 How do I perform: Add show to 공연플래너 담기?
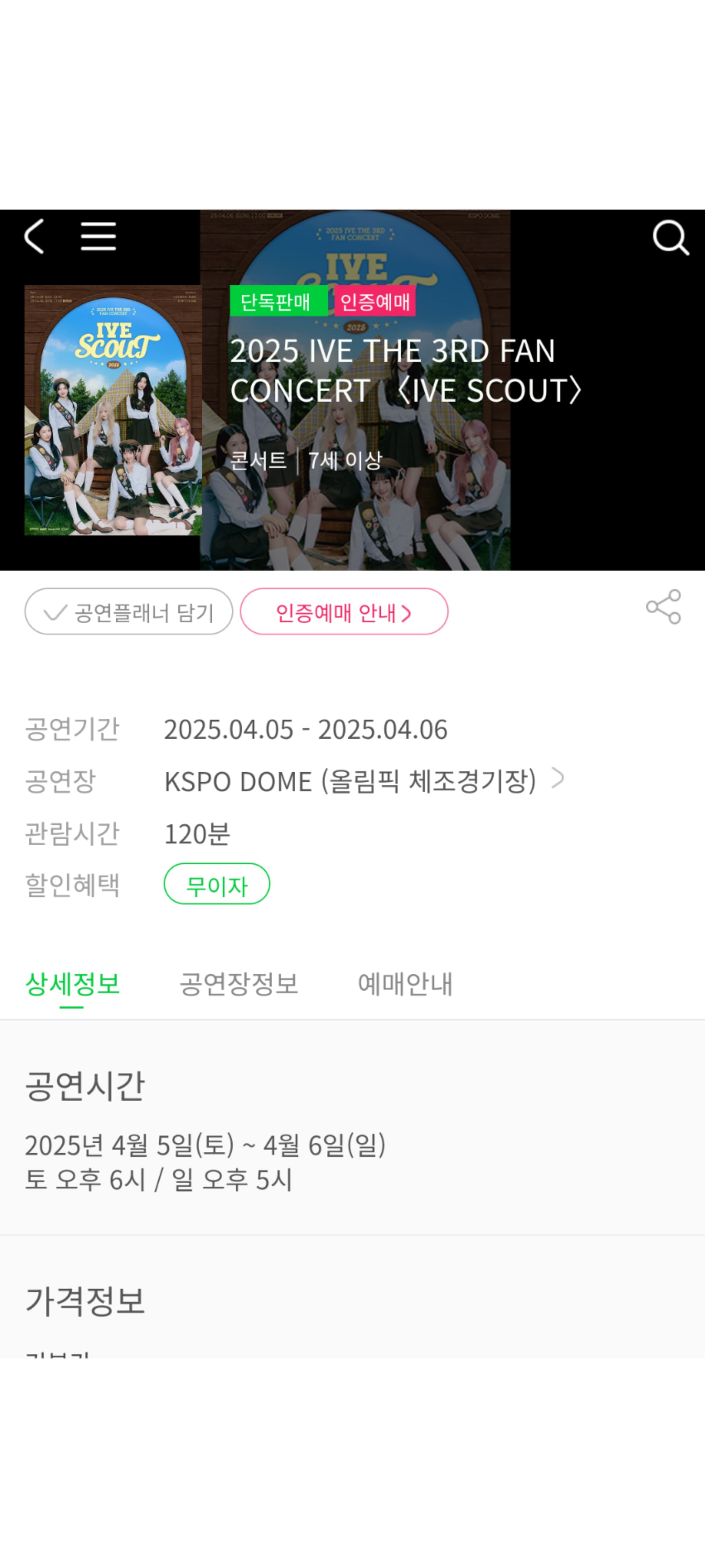129,611
